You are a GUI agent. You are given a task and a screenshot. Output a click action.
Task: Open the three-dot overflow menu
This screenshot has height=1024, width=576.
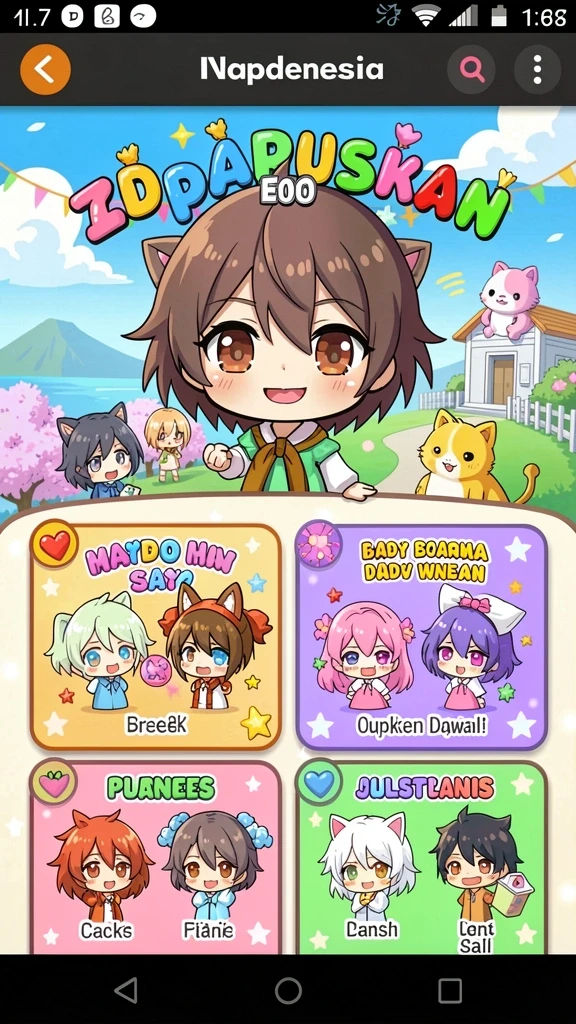coord(537,69)
